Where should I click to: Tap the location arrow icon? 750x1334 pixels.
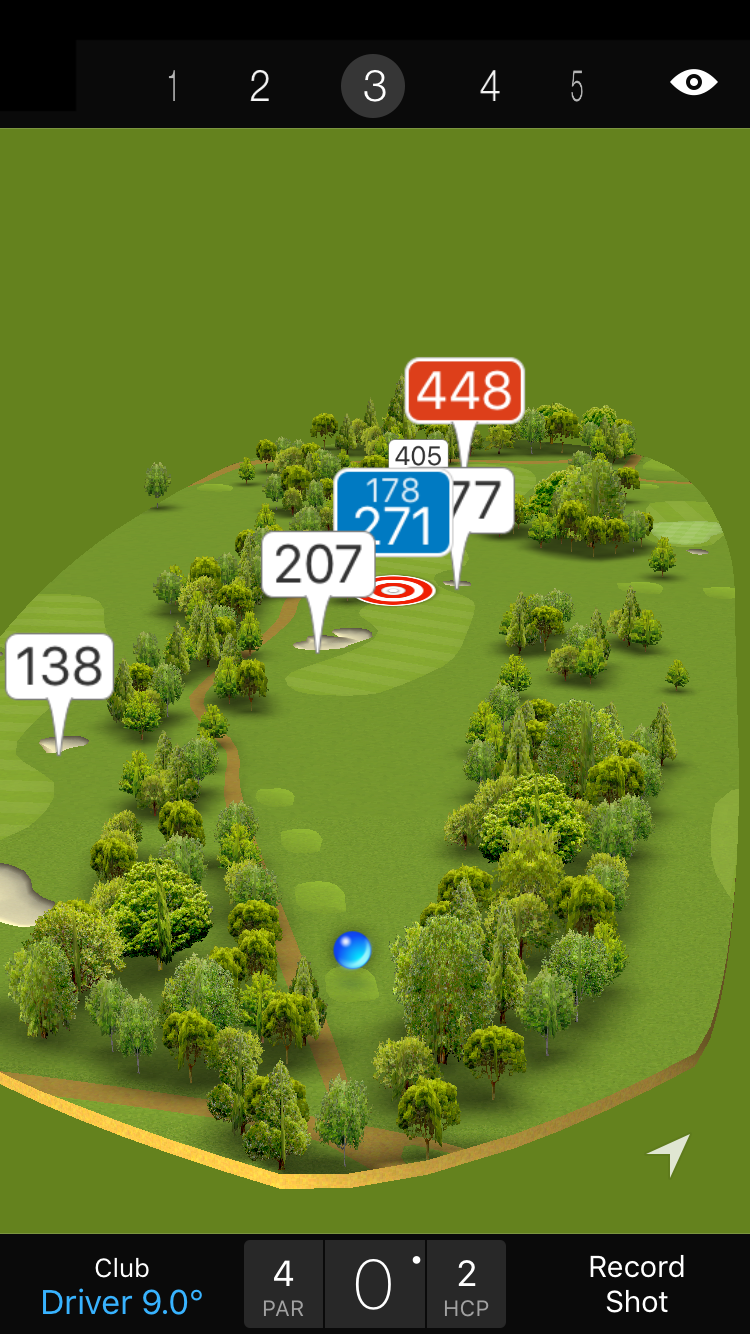point(669,1154)
